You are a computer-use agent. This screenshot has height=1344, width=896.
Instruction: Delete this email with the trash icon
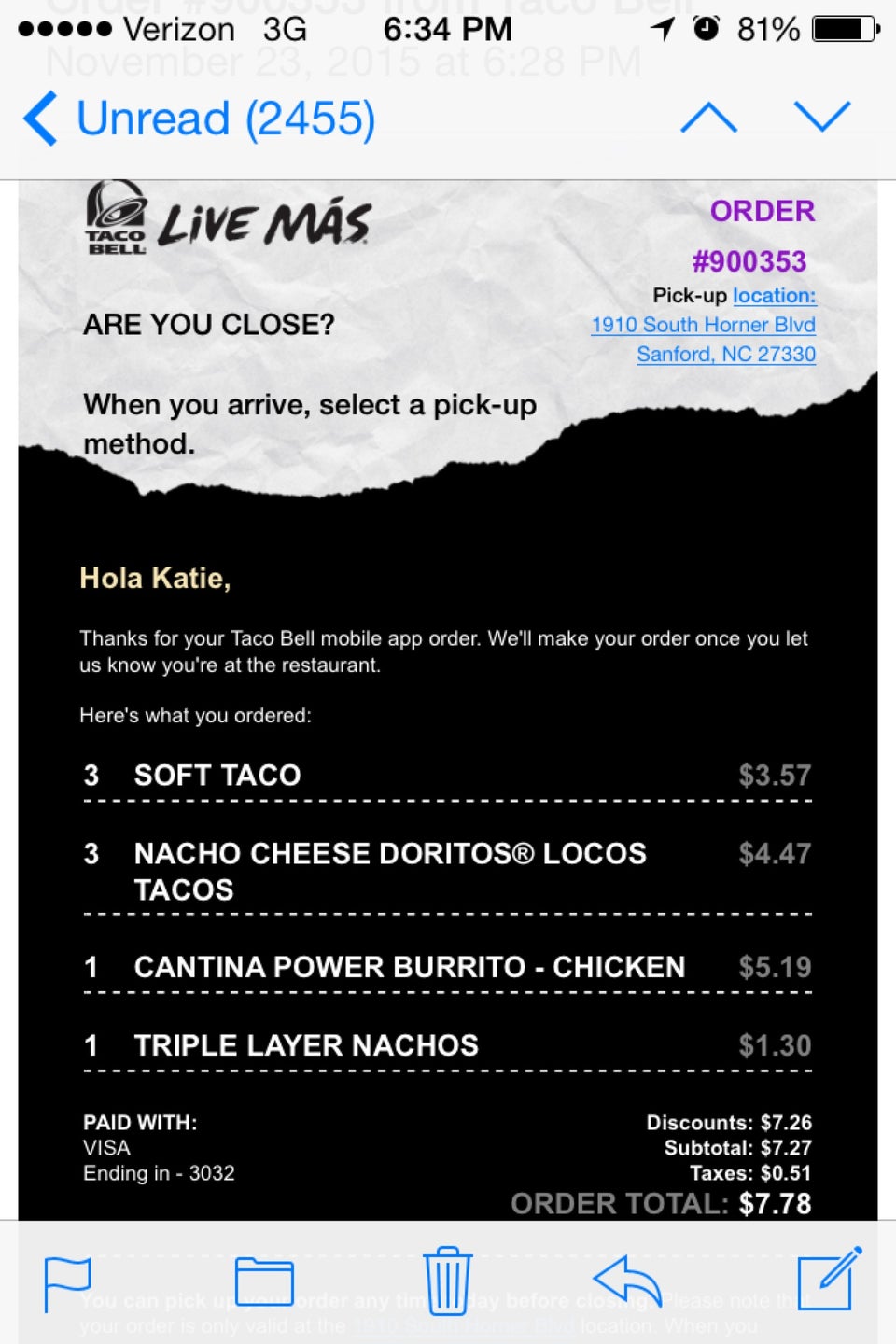447,1281
